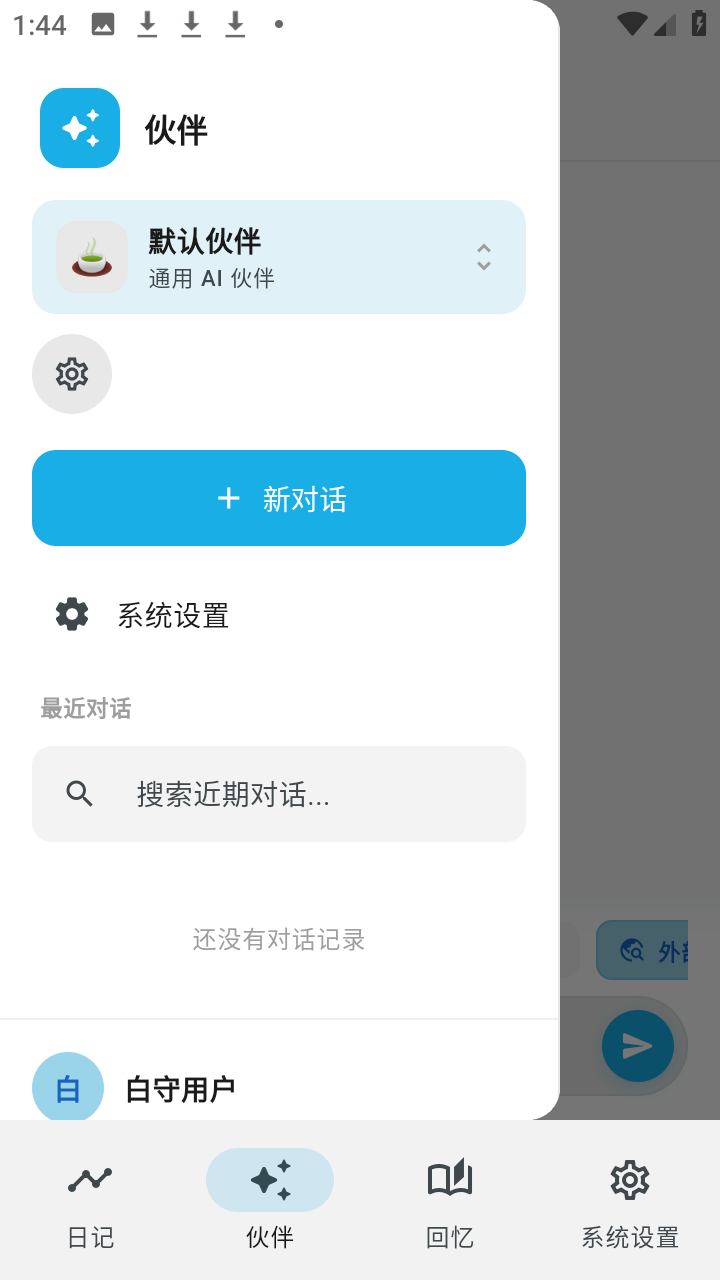The image size is (720, 1280).
Task: Open the 回忆 book icon in bottom bar
Action: [449, 1178]
